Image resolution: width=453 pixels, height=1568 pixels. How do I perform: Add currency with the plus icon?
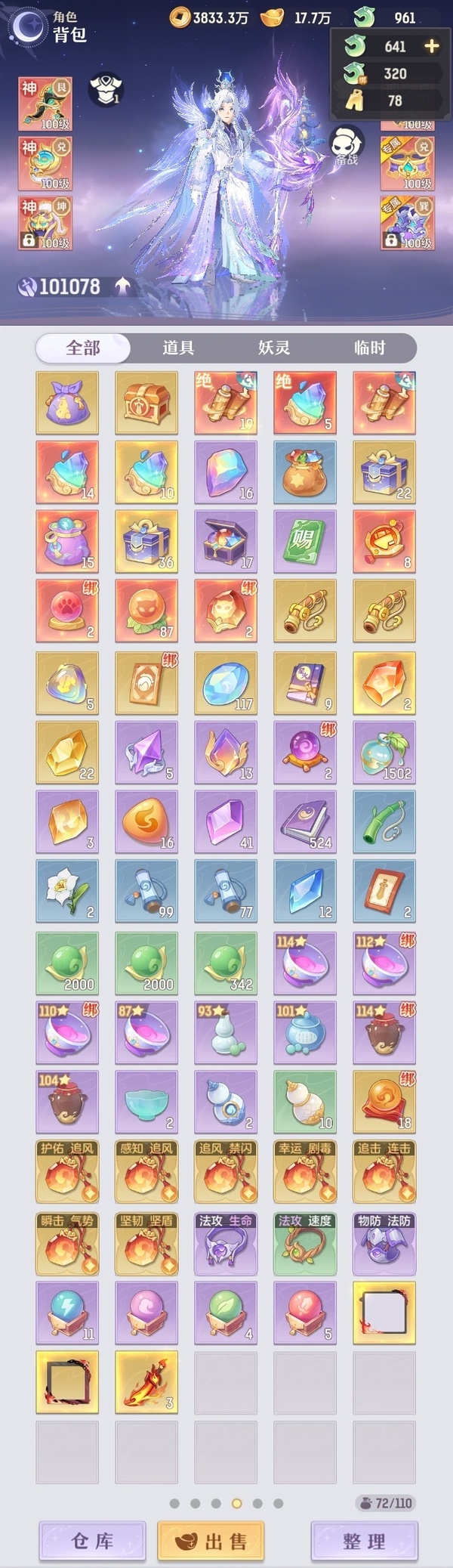click(x=431, y=47)
